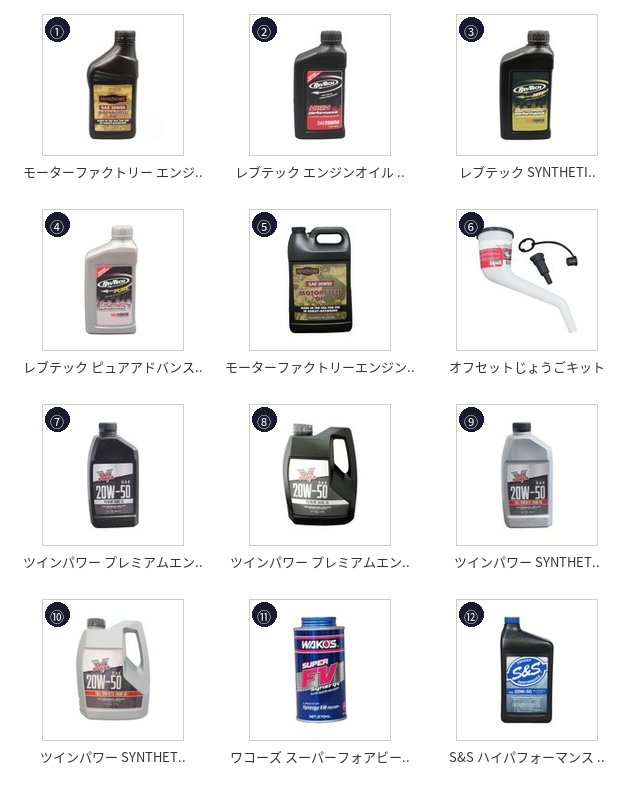
Task: View product 3 RevTech SYNTHETIC oil
Action: 527,85
